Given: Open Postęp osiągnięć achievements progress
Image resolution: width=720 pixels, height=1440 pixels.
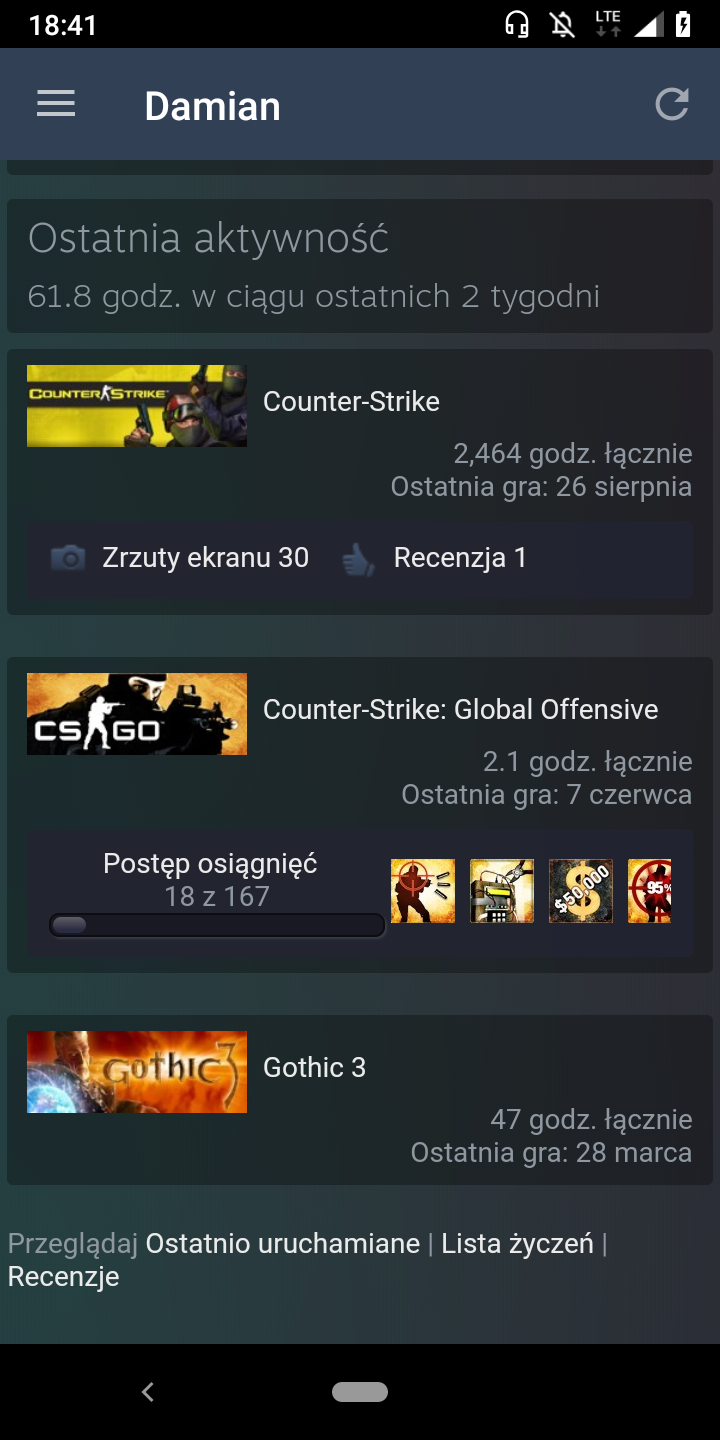Looking at the screenshot, I should pos(210,864).
